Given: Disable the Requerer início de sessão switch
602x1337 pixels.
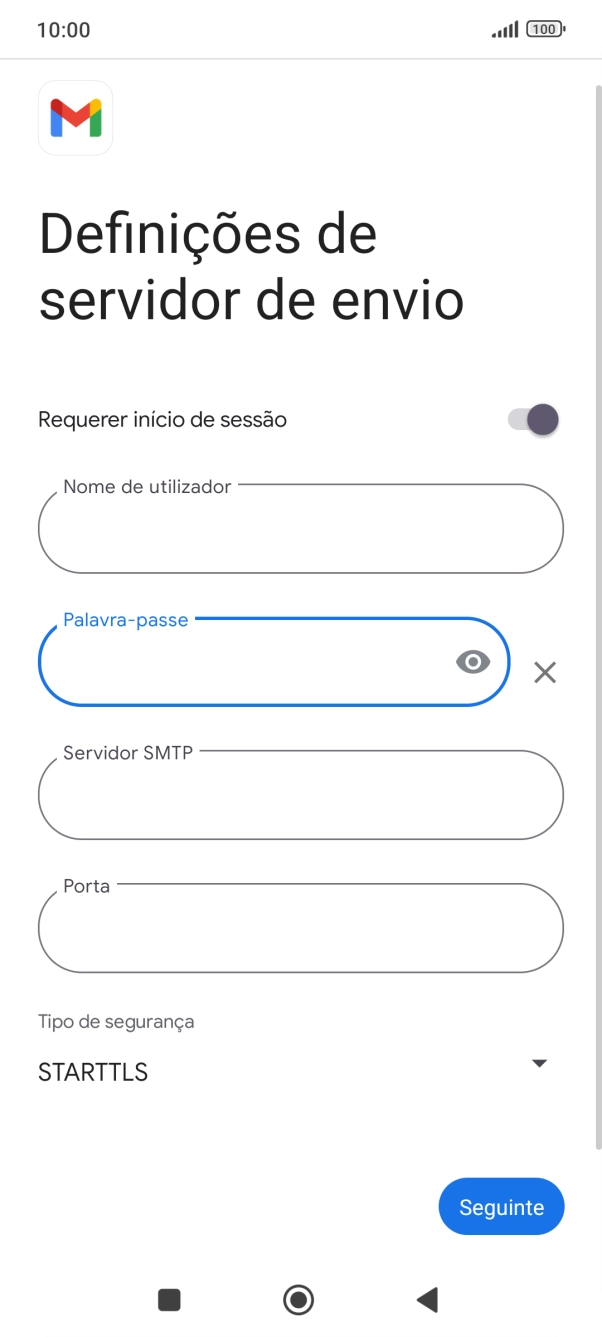Looking at the screenshot, I should [x=532, y=420].
